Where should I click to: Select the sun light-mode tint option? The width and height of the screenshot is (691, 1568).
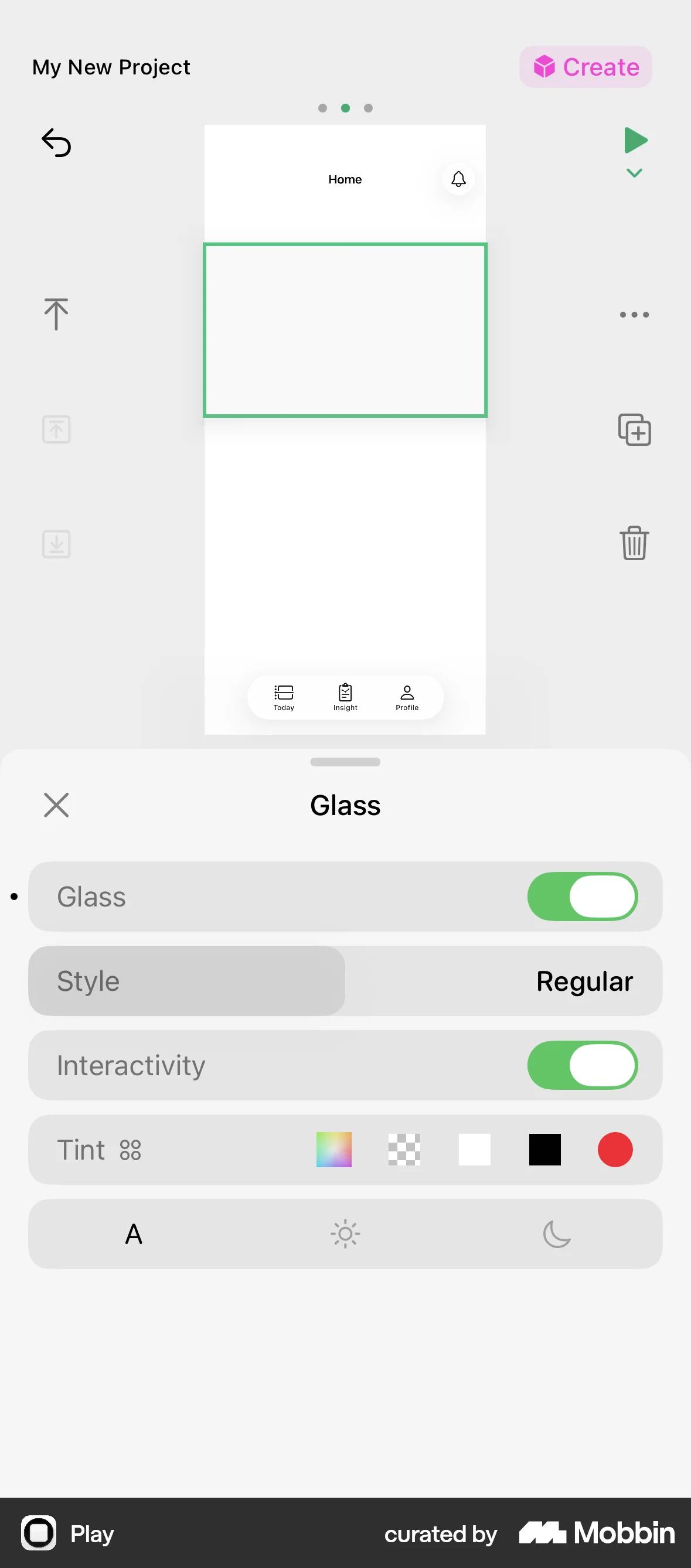tap(345, 1234)
